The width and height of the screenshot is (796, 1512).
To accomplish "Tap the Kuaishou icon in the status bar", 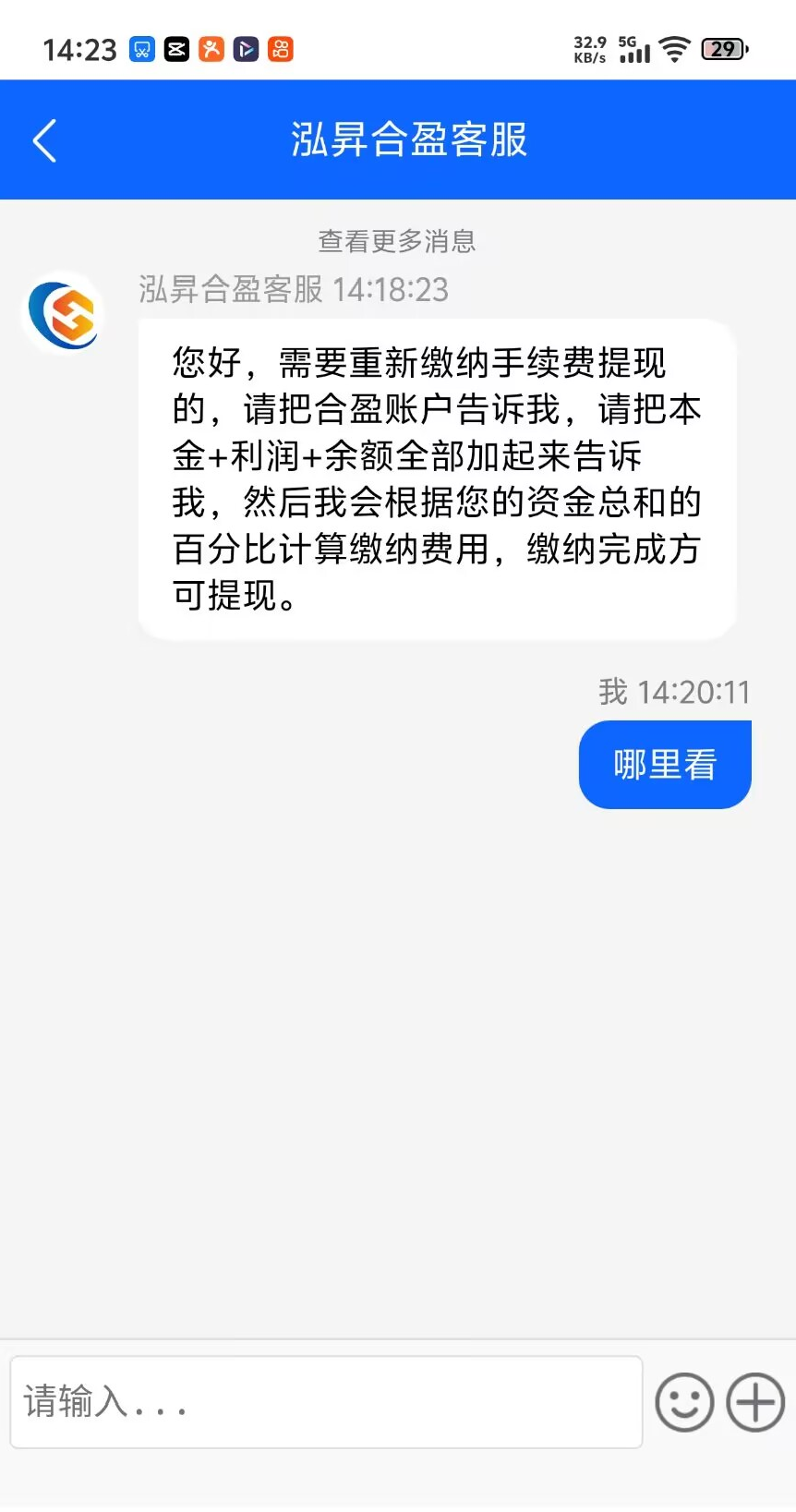I will [280, 50].
